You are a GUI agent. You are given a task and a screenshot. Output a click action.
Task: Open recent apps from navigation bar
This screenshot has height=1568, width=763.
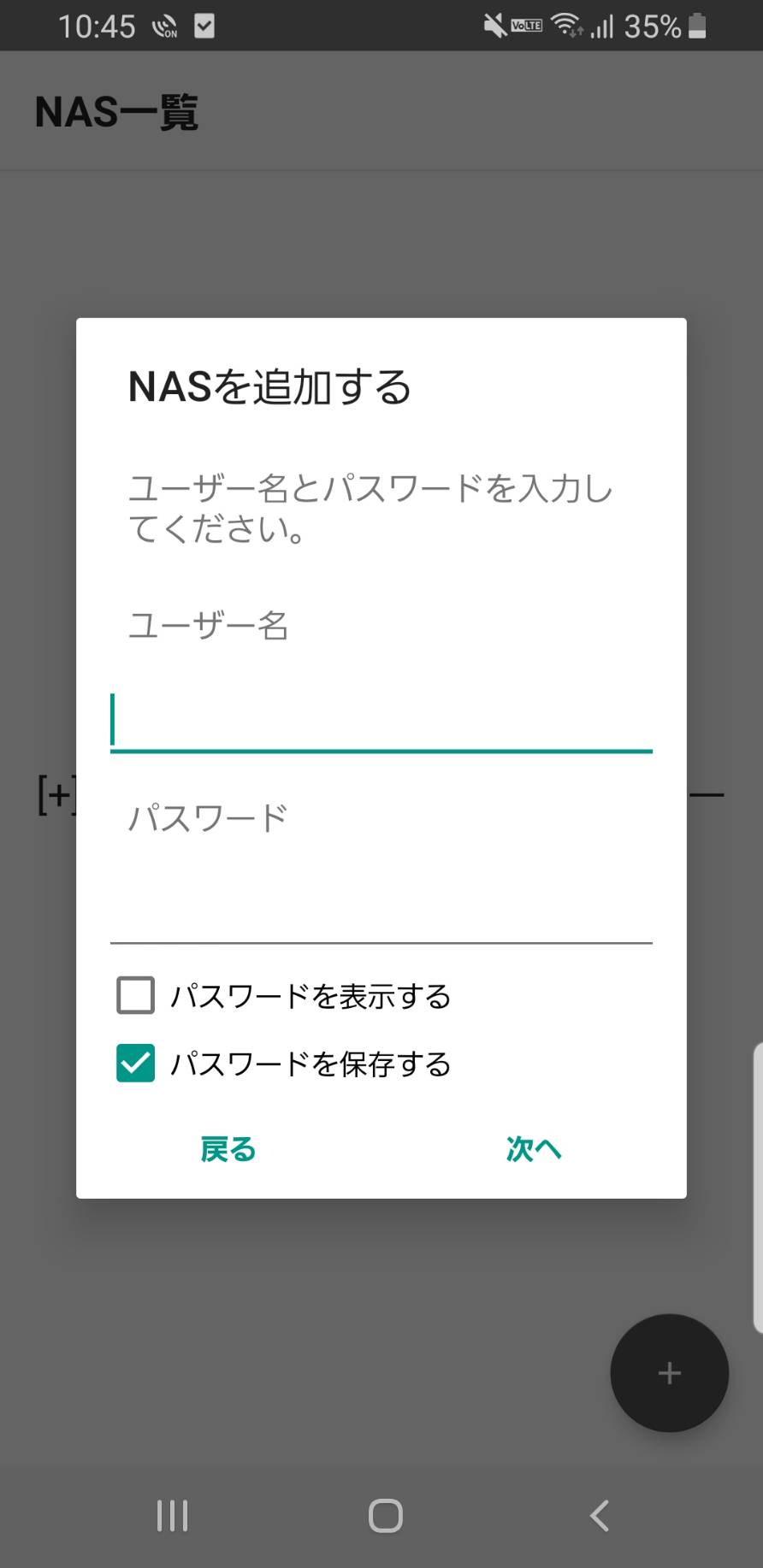tap(172, 1516)
